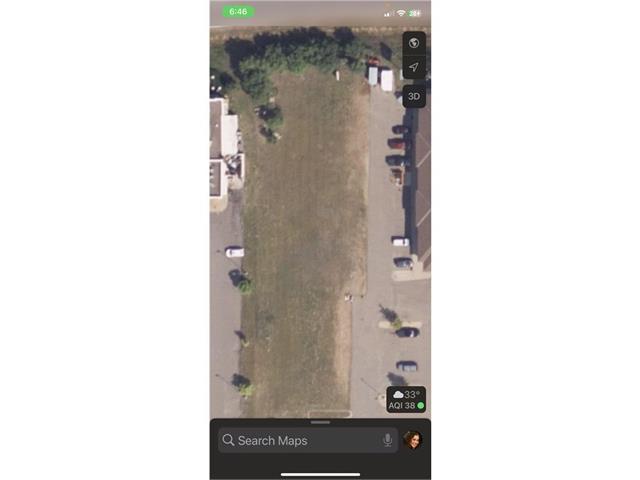Viewport: 640px width, 480px height.
Task: Center map on current location
Action: coord(414,68)
